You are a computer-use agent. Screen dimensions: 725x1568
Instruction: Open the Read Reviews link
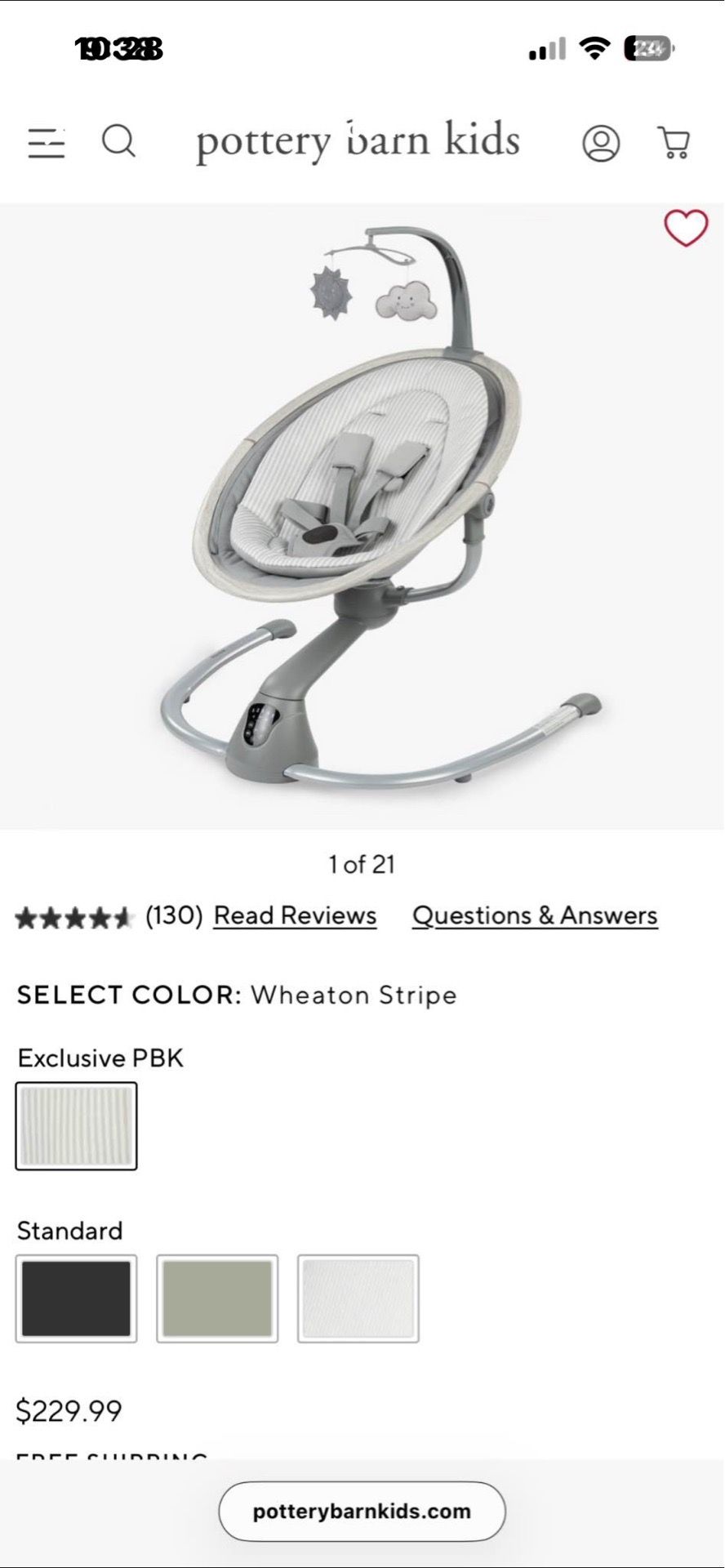click(295, 915)
